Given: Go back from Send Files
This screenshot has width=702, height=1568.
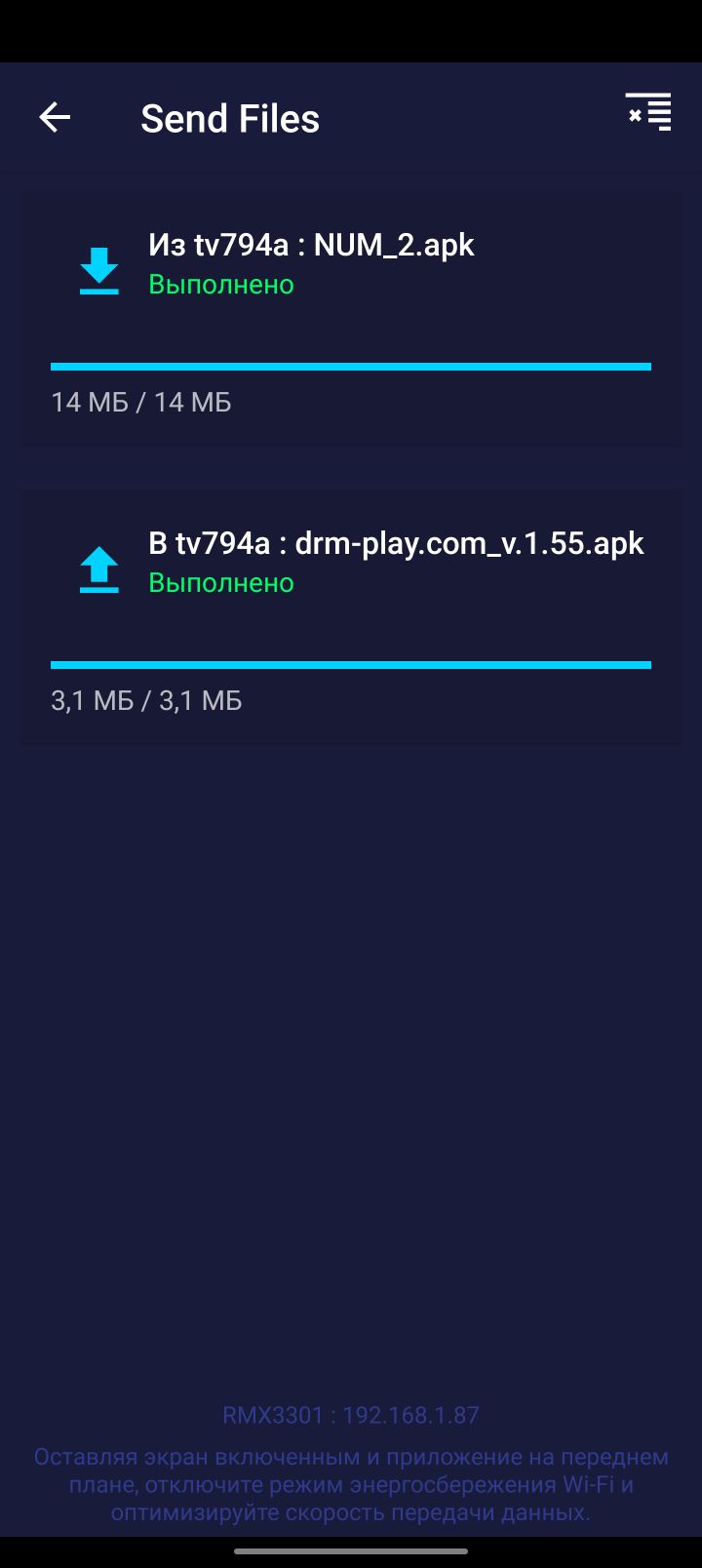Looking at the screenshot, I should (x=55, y=118).
